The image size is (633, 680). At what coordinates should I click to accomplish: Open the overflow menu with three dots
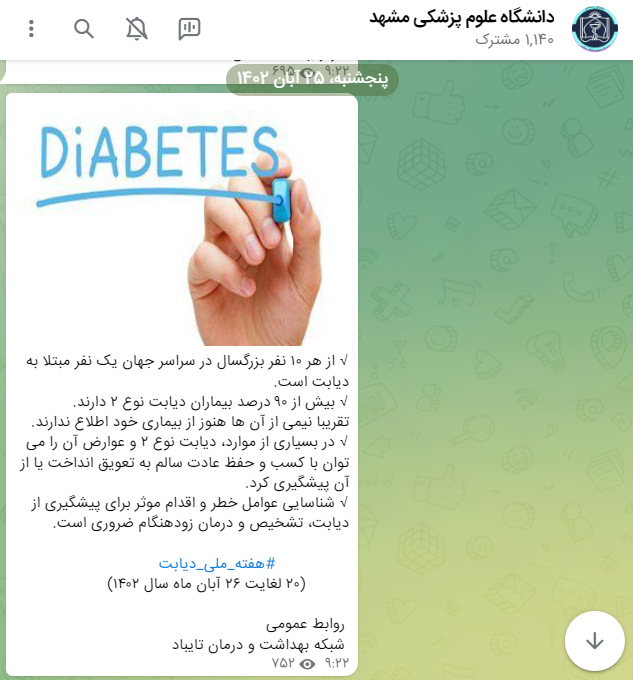point(31,29)
